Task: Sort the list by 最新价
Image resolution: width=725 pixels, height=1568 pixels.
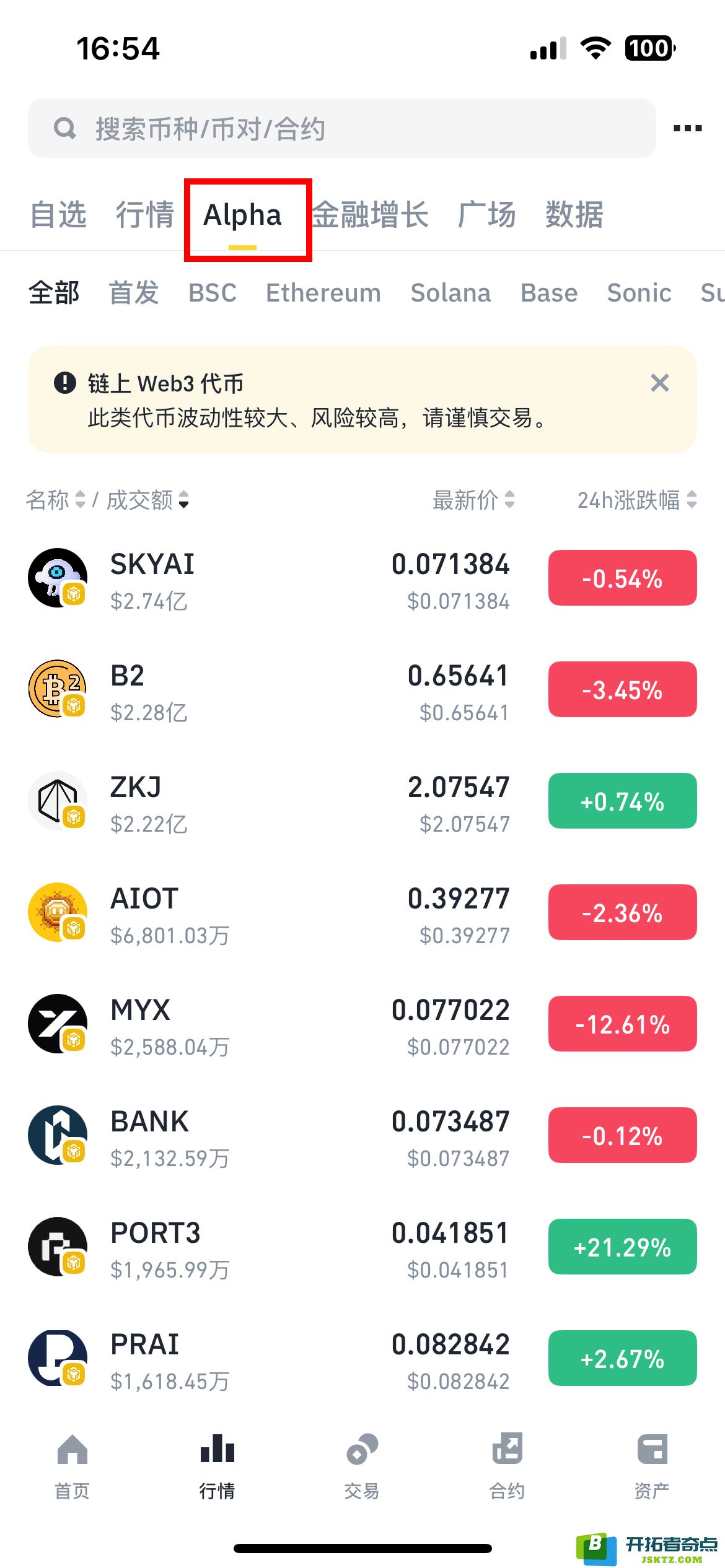Action: coord(473,500)
